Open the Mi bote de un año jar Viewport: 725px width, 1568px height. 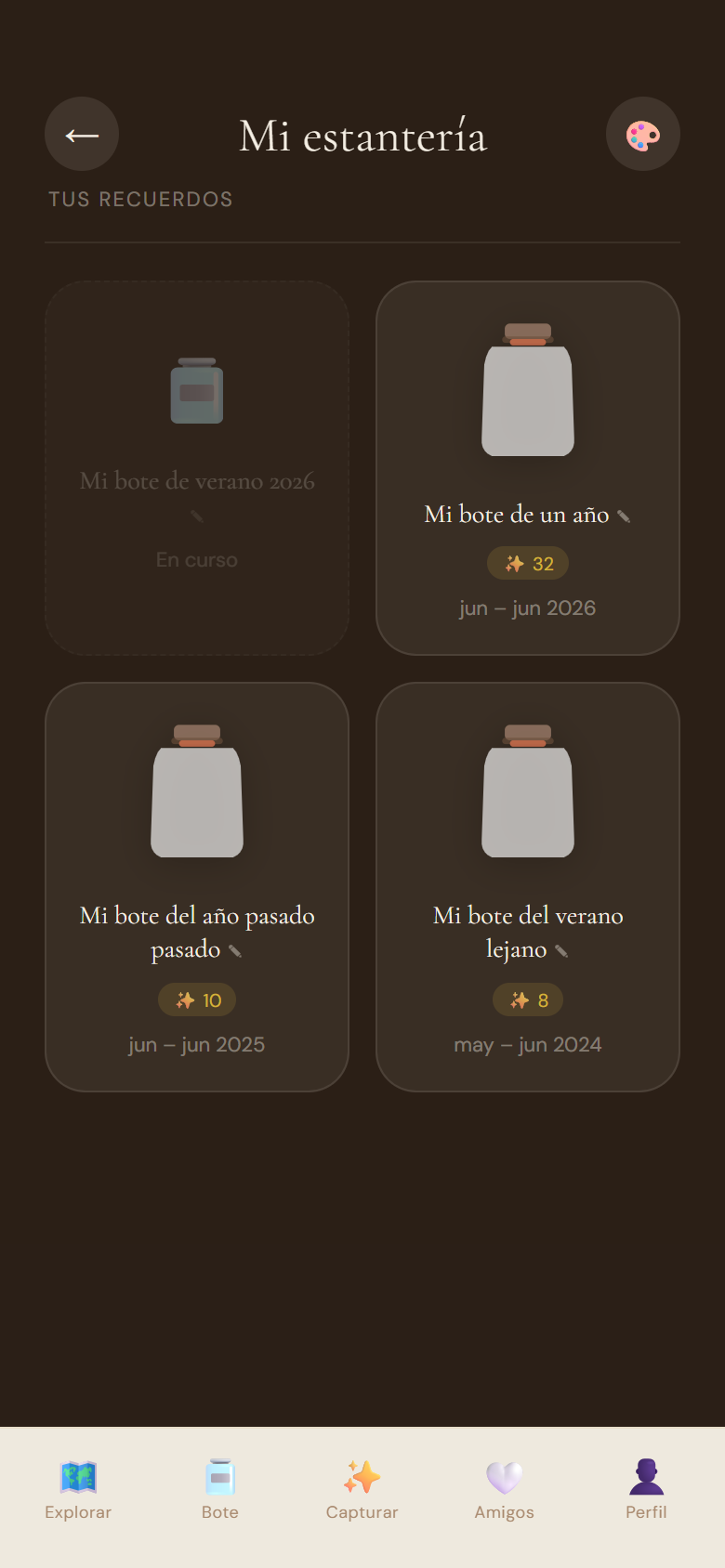pos(528,468)
